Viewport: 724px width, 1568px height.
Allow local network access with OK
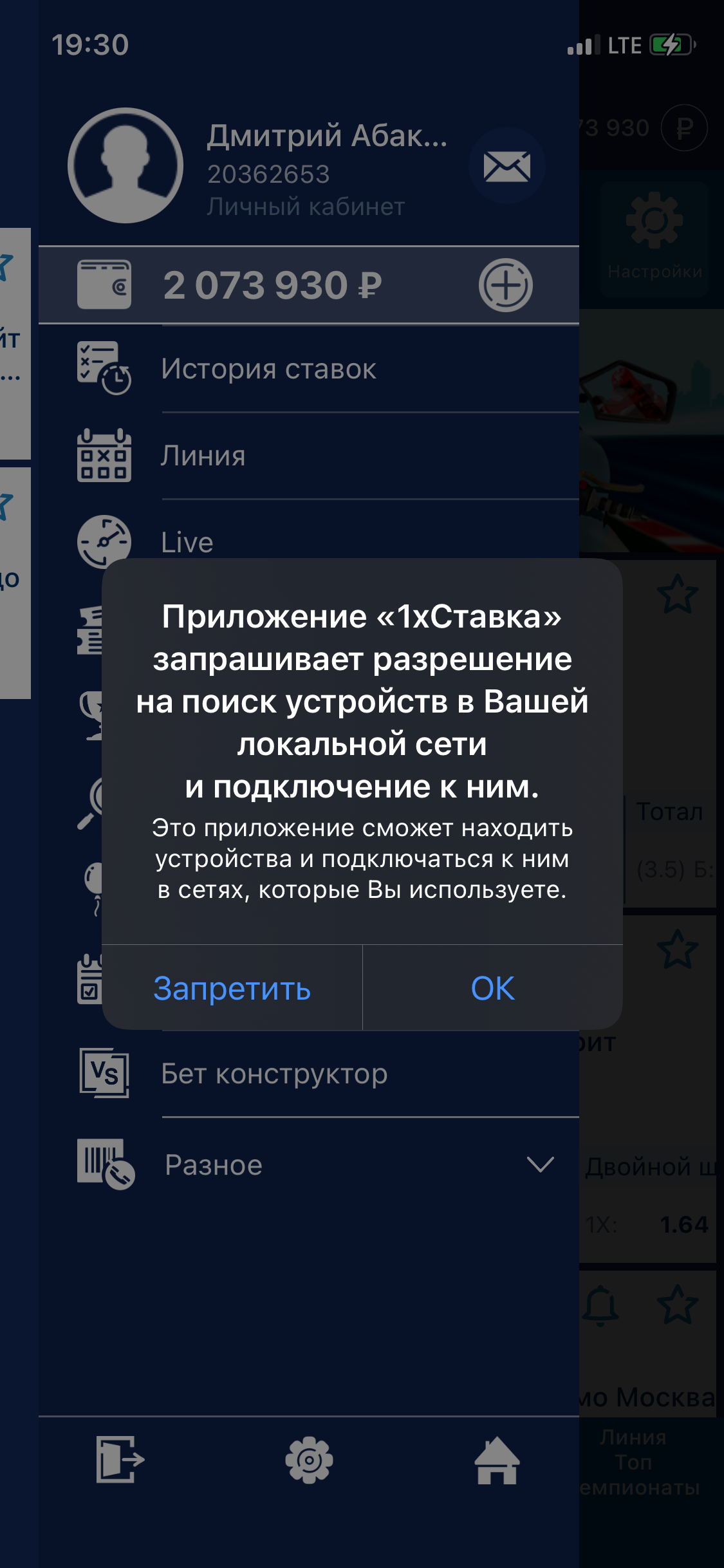[x=492, y=988]
